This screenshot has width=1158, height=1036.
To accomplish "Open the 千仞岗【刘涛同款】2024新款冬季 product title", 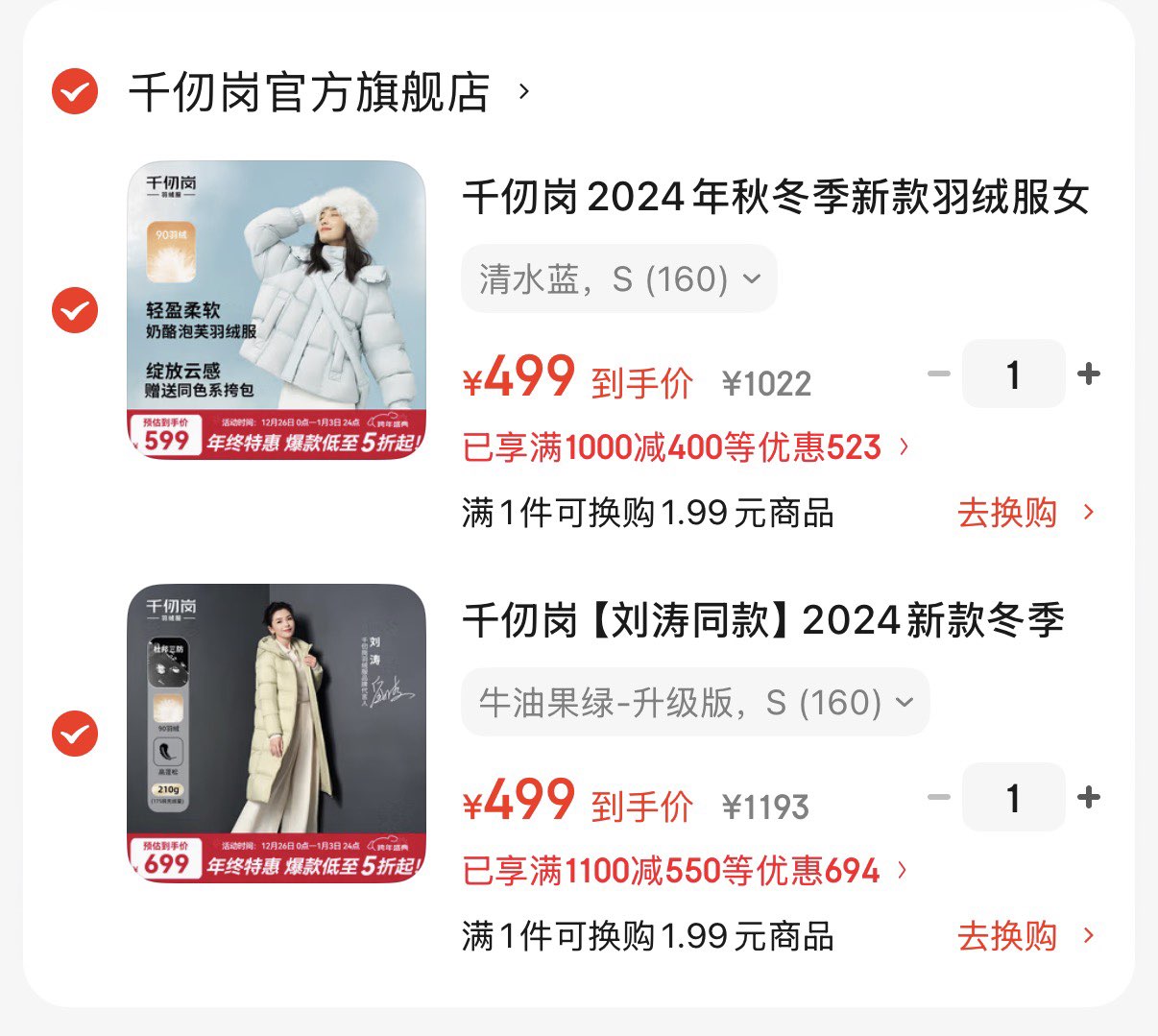I will click(763, 621).
